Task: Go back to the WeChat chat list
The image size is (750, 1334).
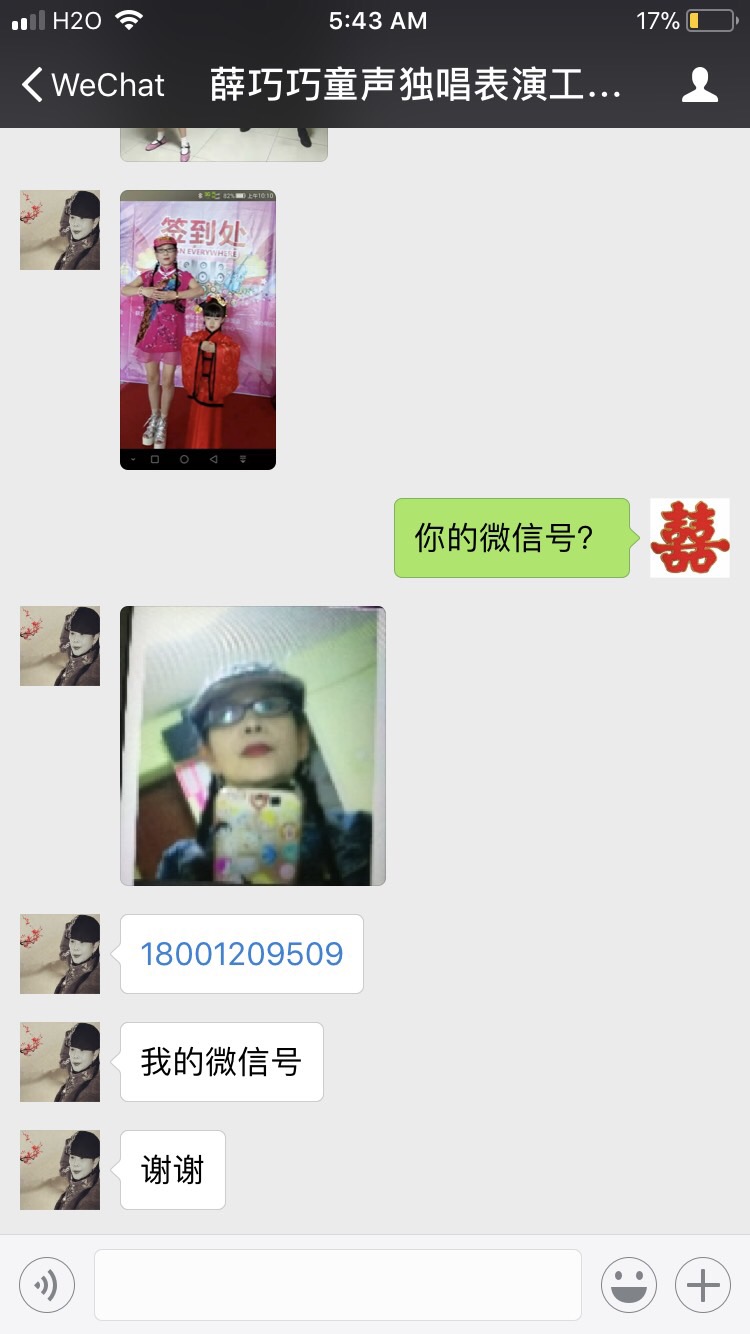Action: [x=92, y=85]
